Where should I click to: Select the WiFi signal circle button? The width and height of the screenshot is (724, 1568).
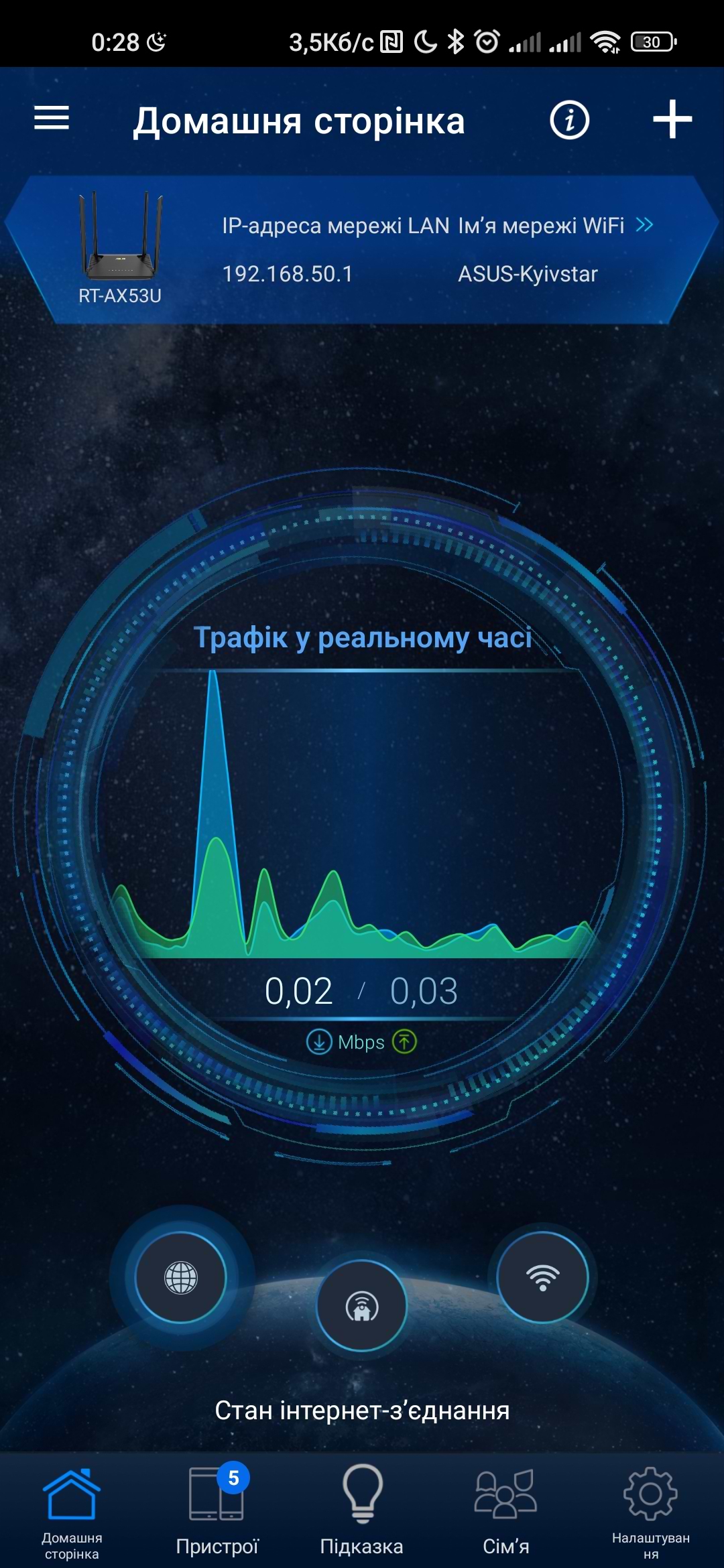(542, 1277)
